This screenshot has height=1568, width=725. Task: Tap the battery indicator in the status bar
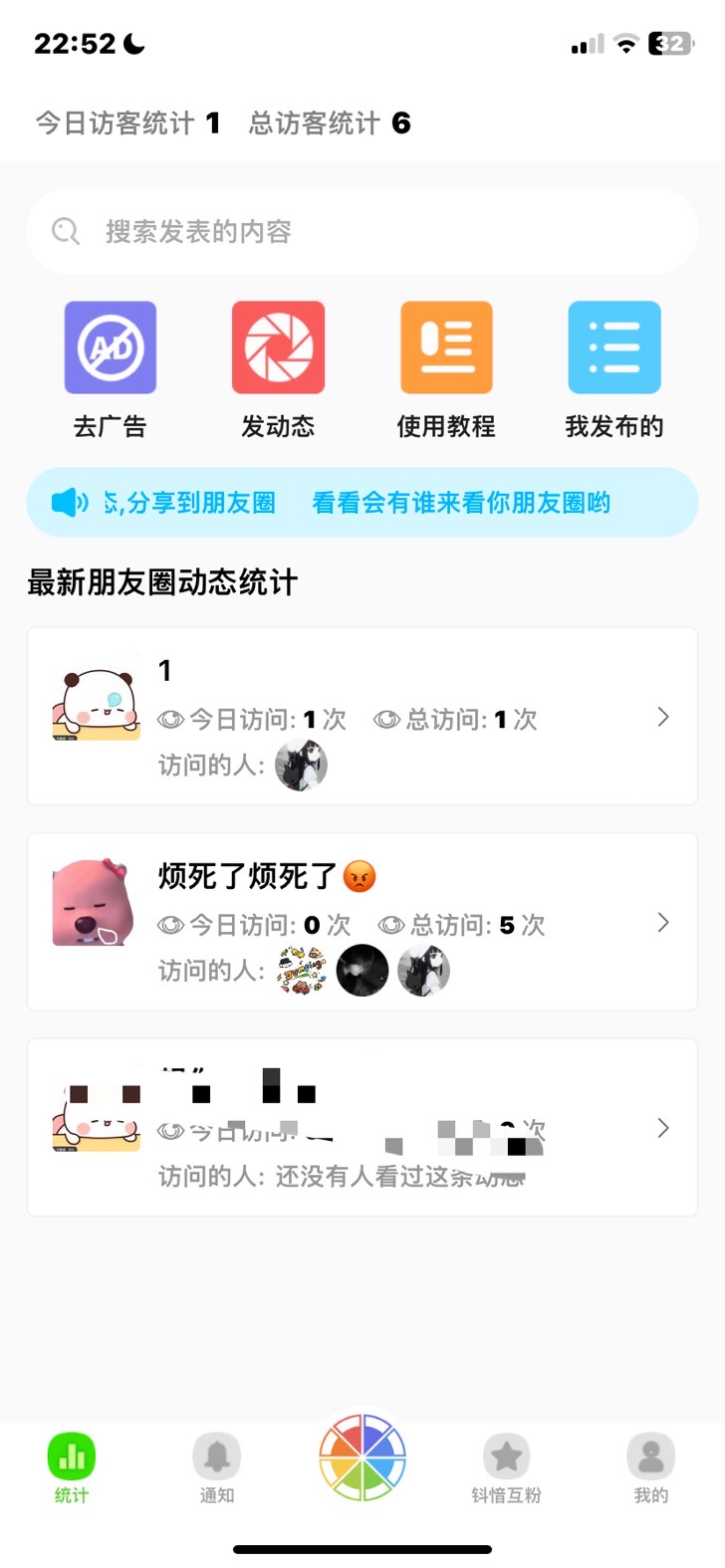669,43
